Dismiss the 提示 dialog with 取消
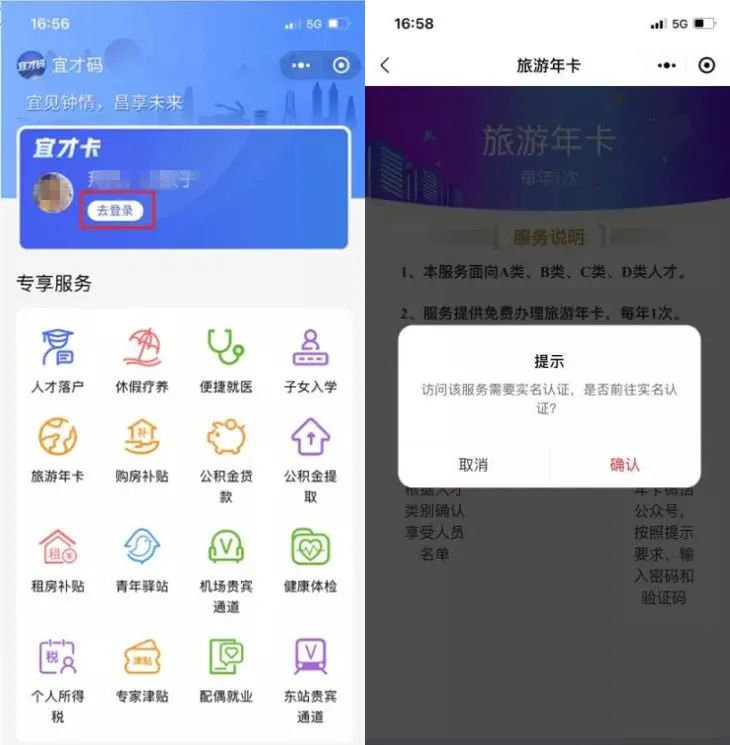The width and height of the screenshot is (730, 745). (473, 464)
